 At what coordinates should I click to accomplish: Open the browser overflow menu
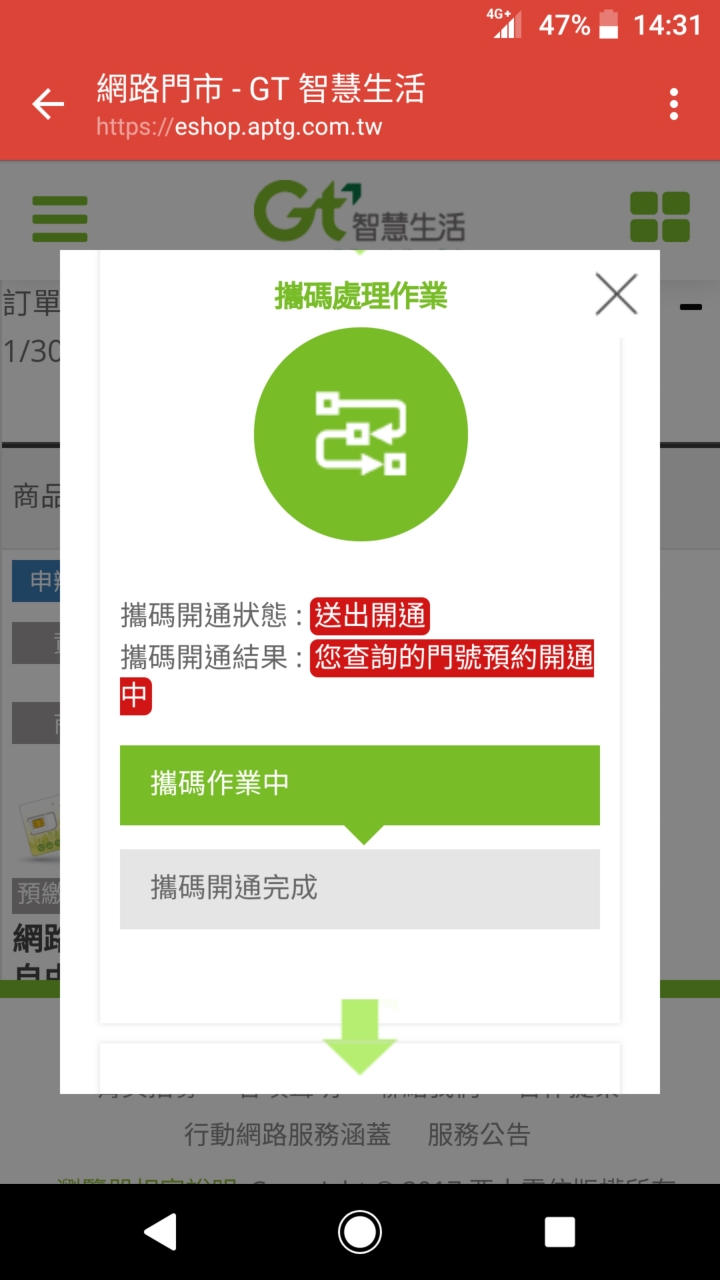674,103
